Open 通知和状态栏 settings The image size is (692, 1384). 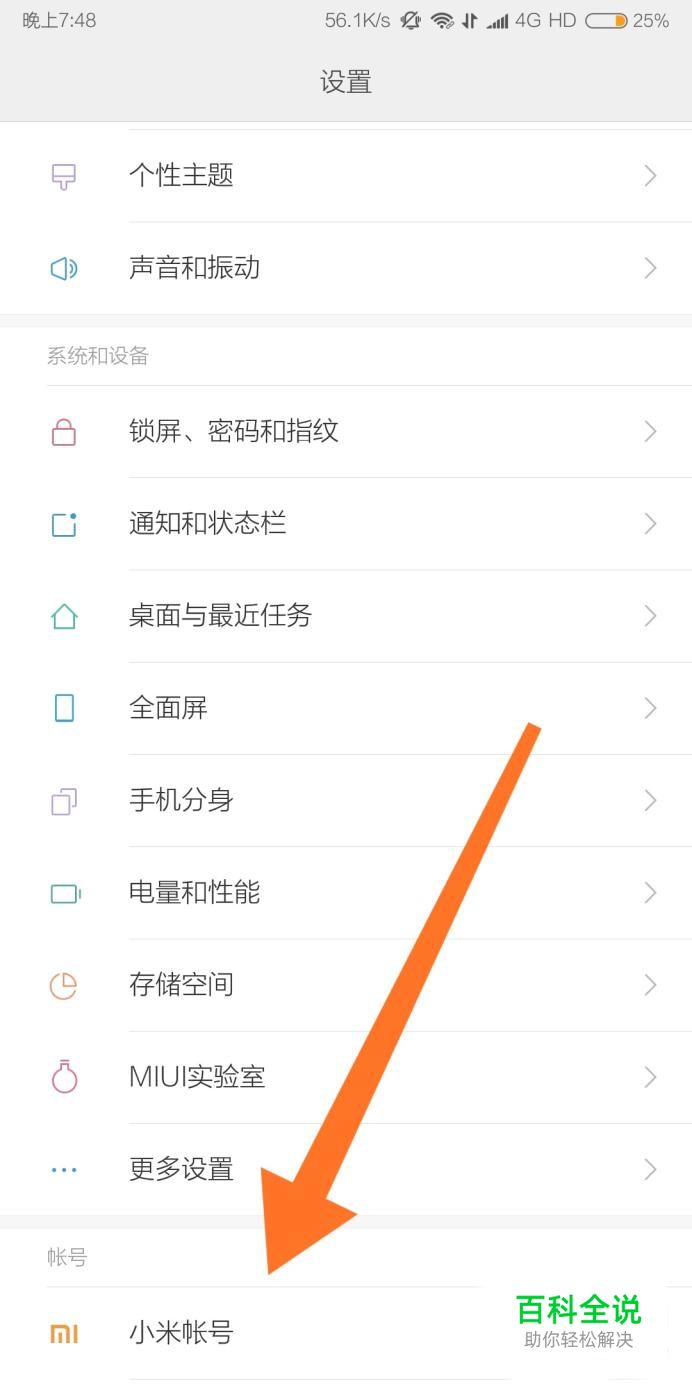click(x=208, y=524)
